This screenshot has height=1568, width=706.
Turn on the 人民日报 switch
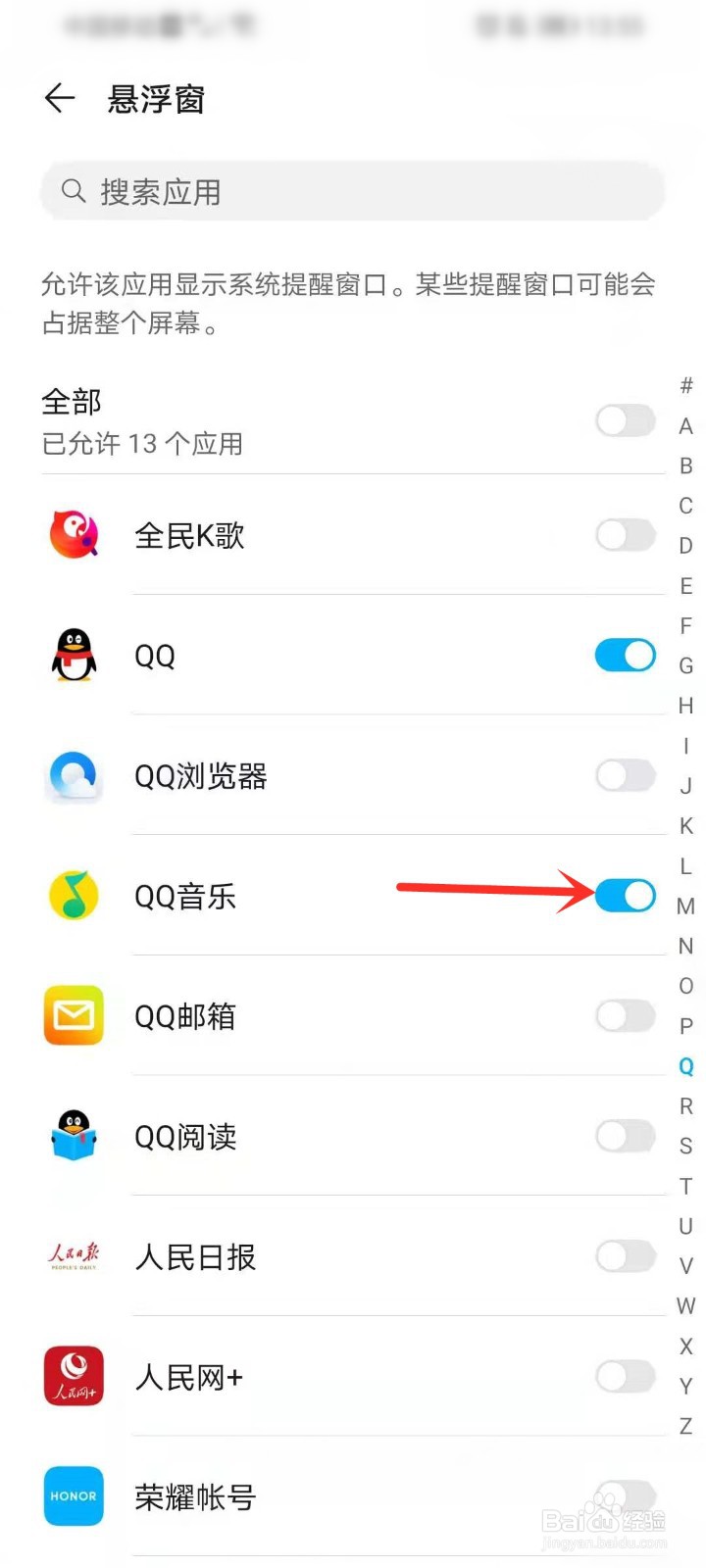pyautogui.click(x=625, y=1257)
